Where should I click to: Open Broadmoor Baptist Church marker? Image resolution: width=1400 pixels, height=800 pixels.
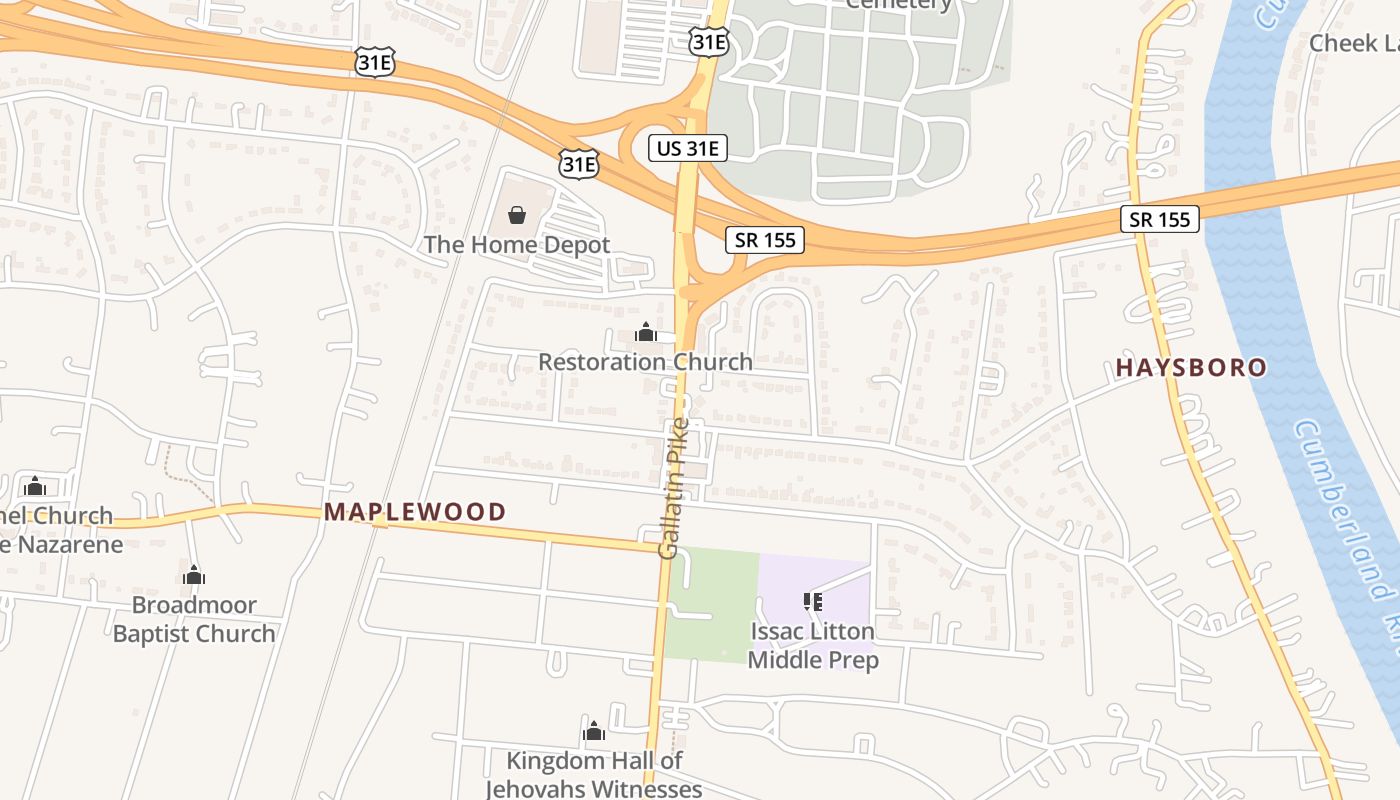194,575
